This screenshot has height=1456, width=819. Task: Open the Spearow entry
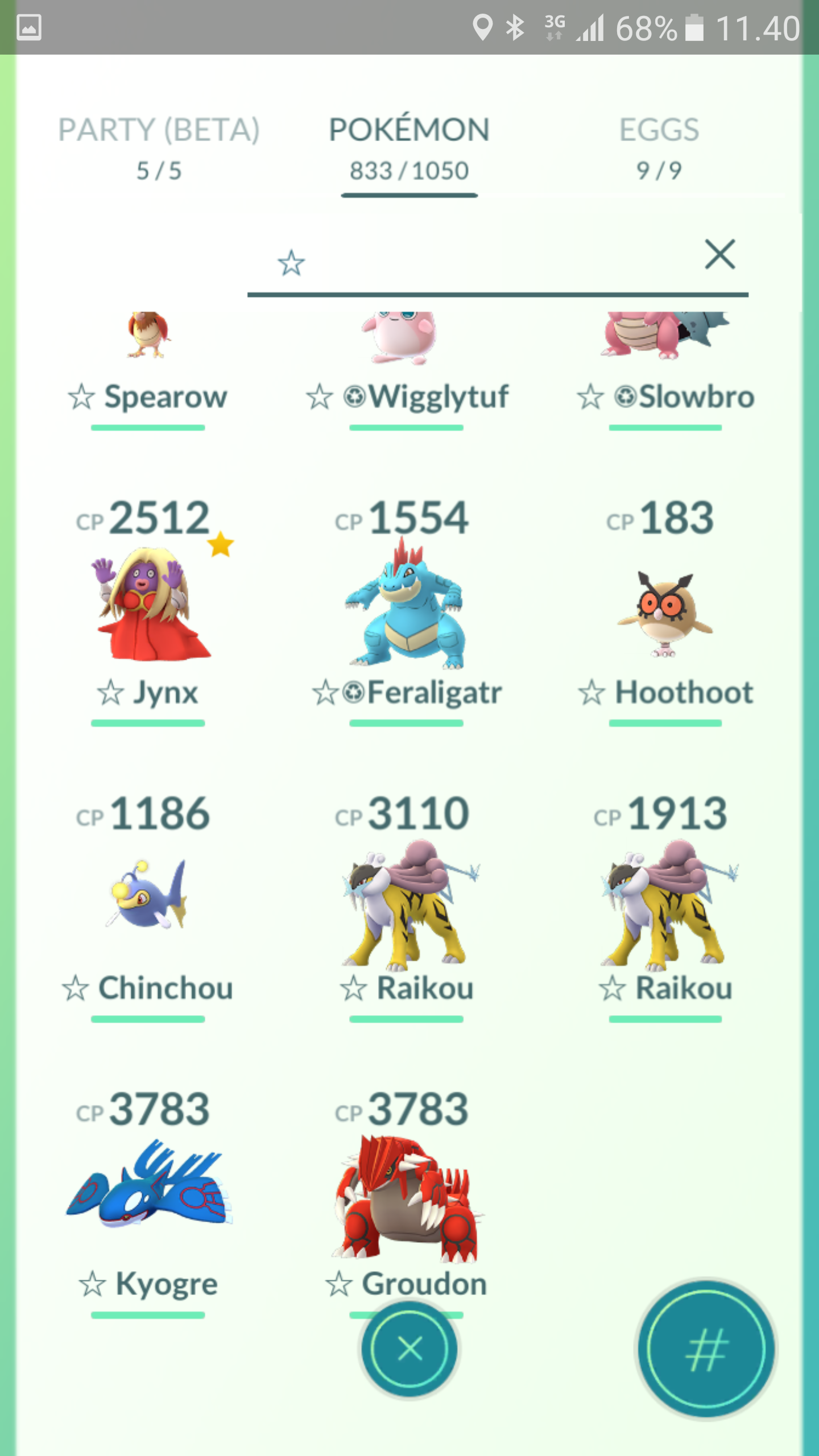[x=148, y=370]
